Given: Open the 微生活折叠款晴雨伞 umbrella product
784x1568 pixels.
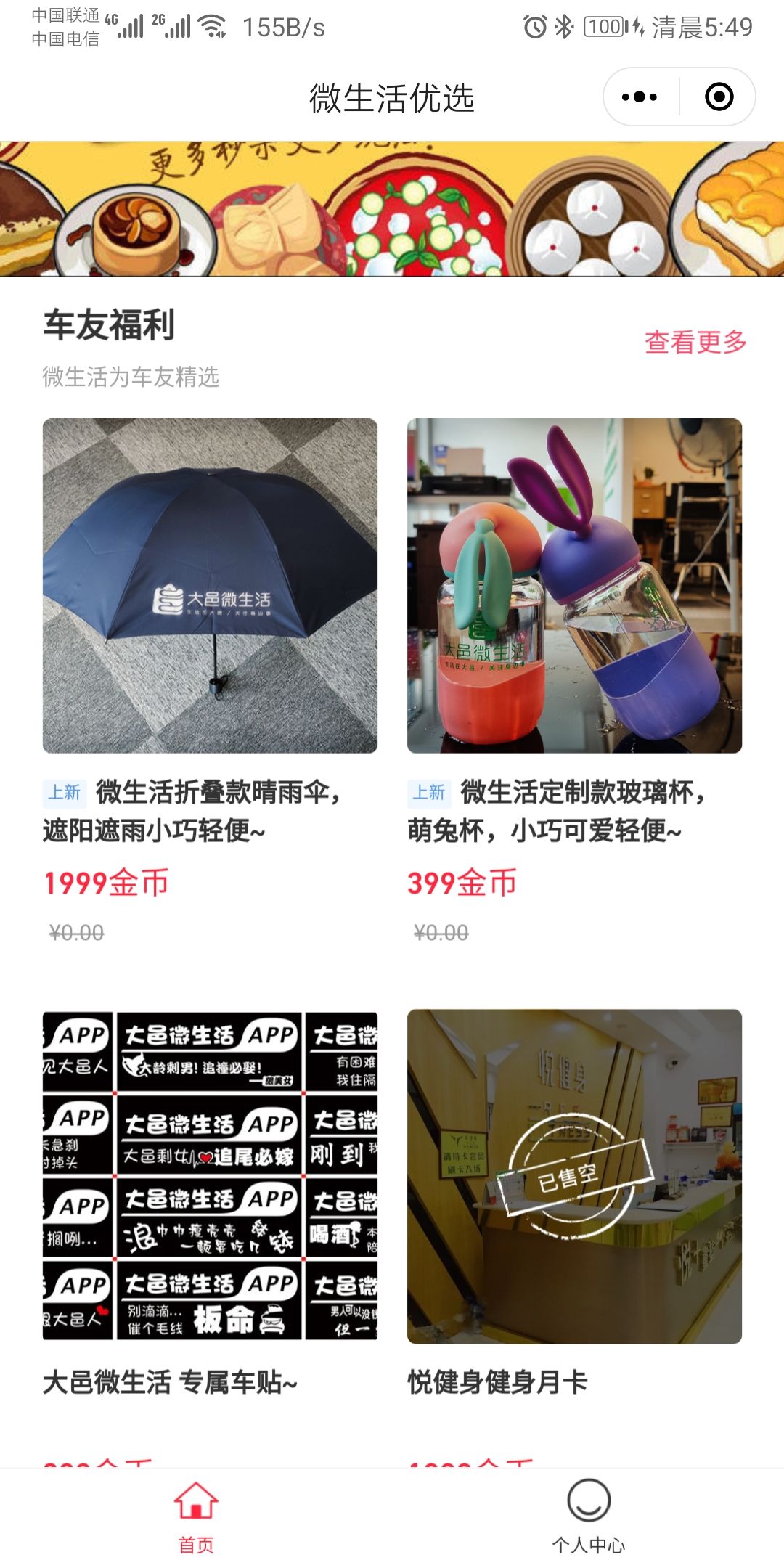Looking at the screenshot, I should pyautogui.click(x=210, y=586).
